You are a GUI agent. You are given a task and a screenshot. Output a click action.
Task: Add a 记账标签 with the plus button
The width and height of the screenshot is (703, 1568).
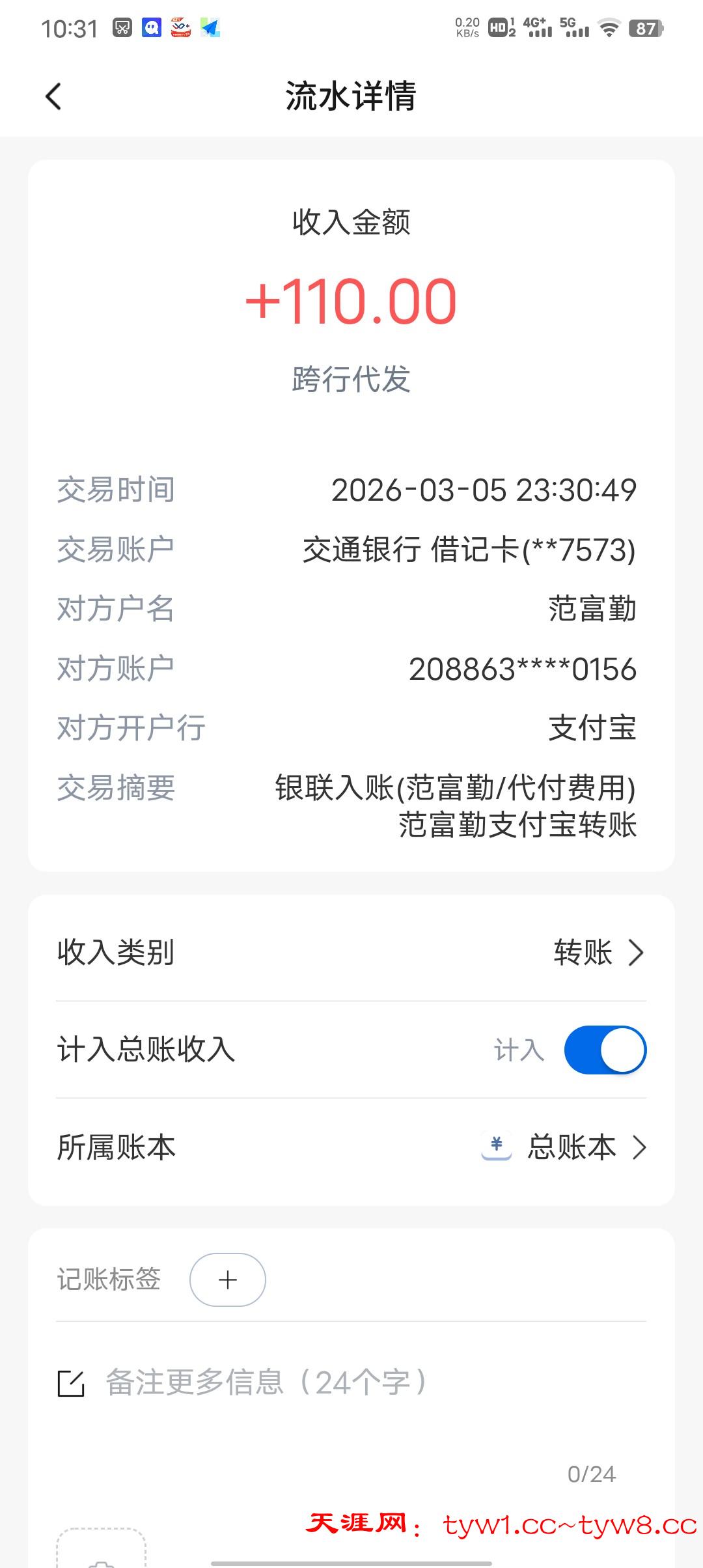pyautogui.click(x=227, y=1280)
